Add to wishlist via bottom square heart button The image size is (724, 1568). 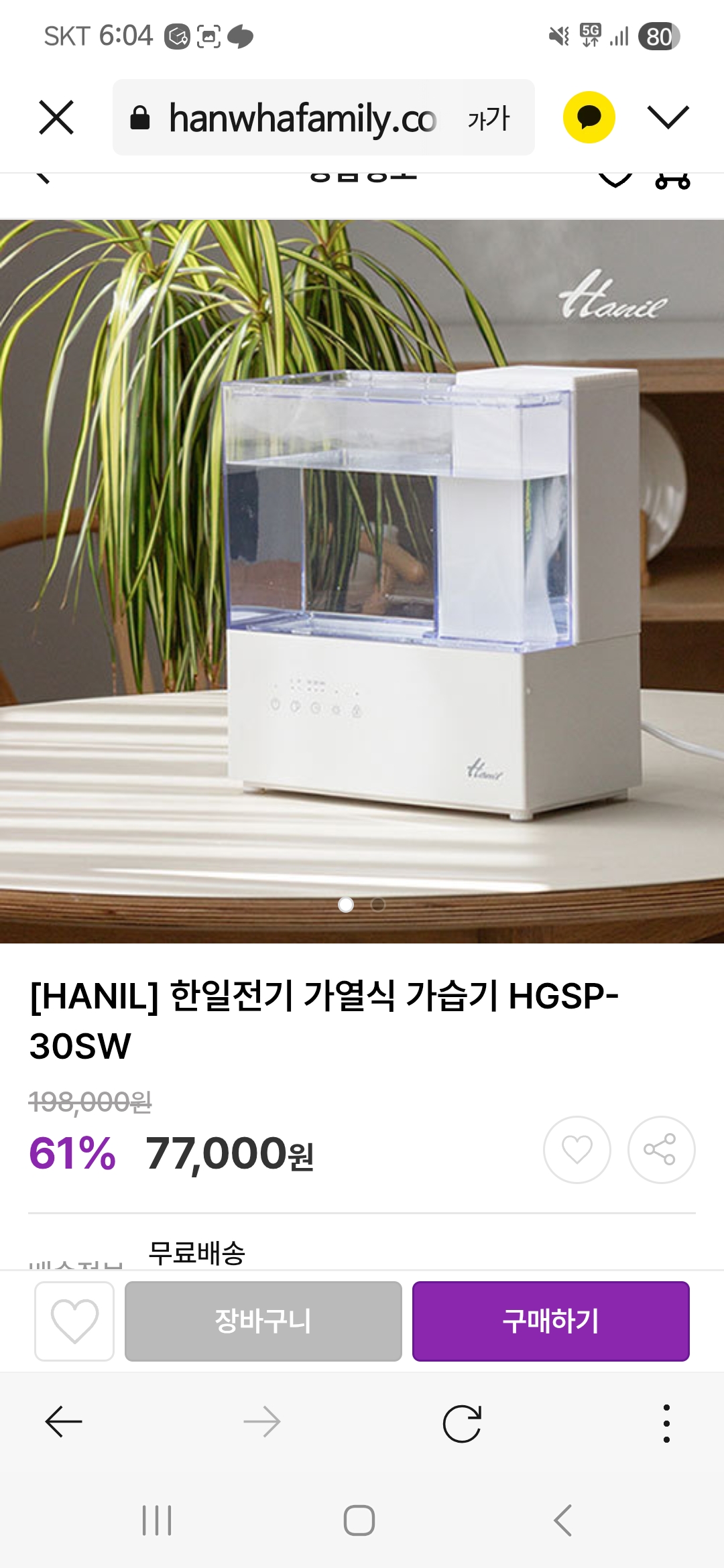[x=74, y=1321]
